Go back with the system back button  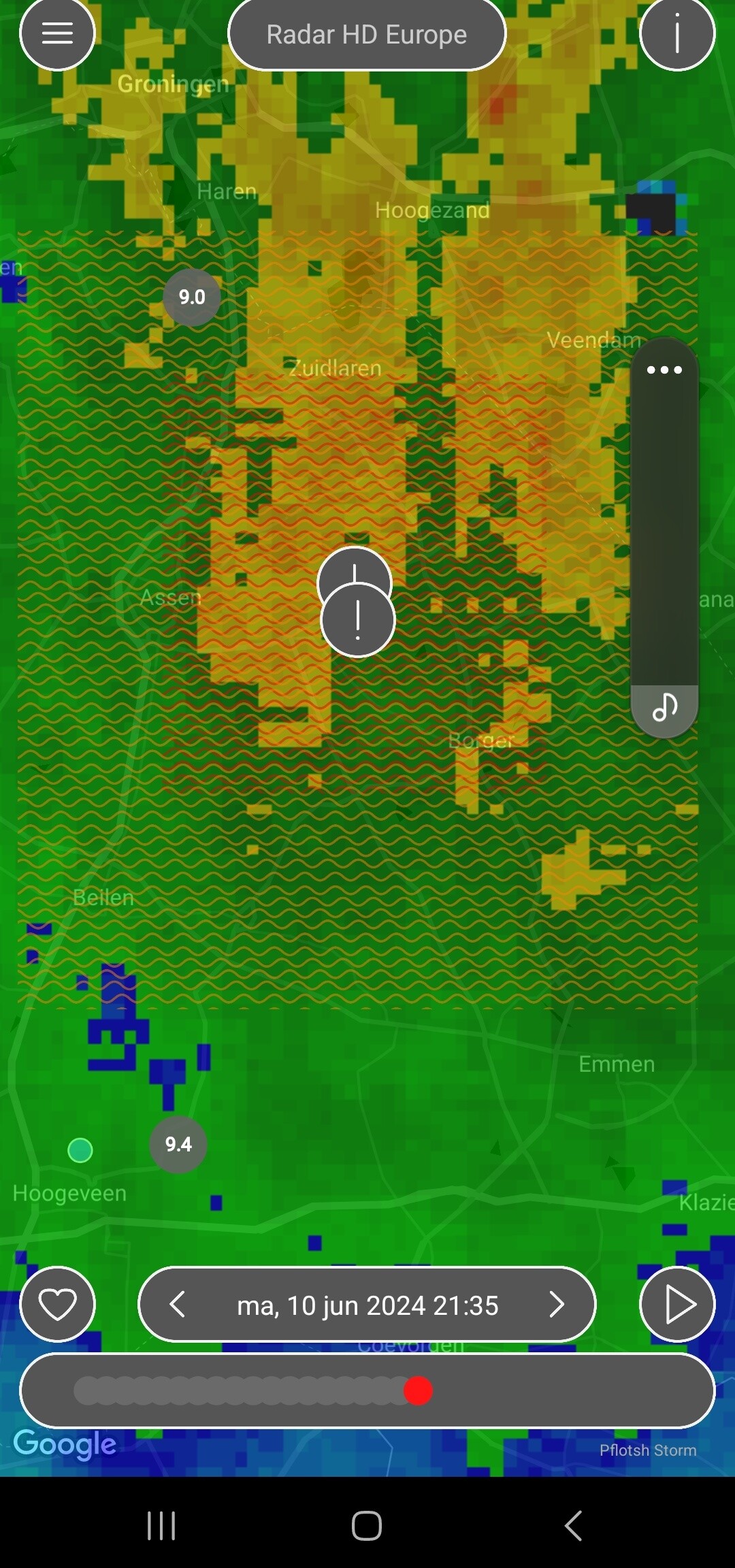(x=574, y=1525)
